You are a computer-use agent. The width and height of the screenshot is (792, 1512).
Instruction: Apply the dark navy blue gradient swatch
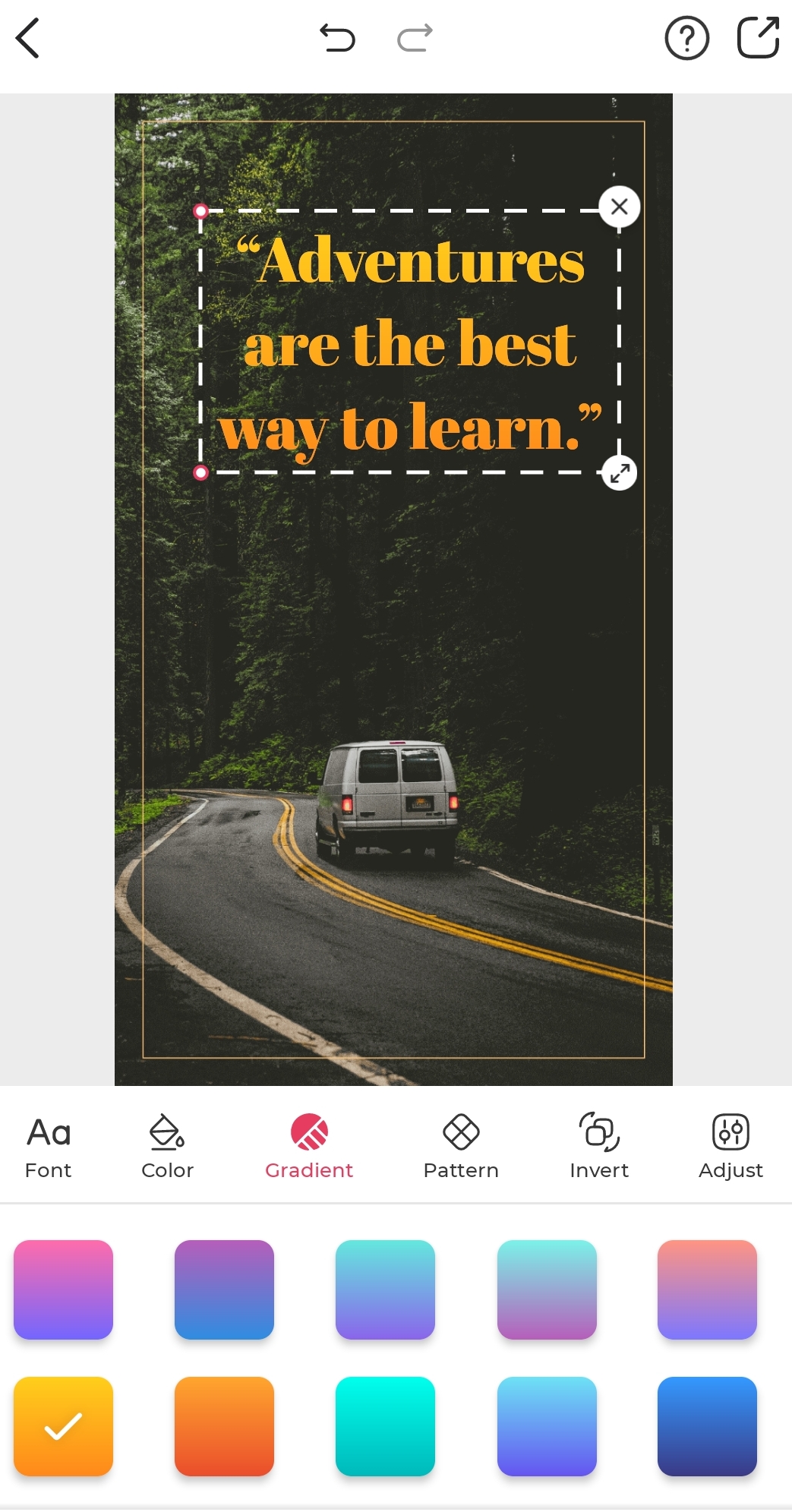pyautogui.click(x=707, y=1426)
